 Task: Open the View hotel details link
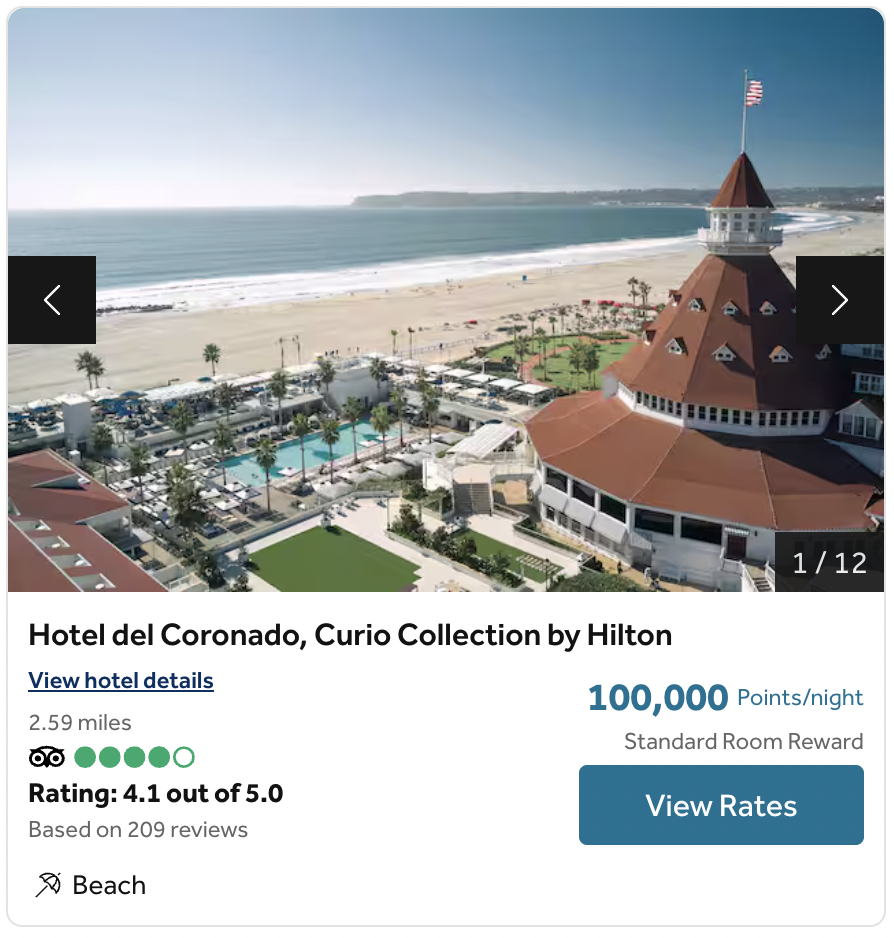click(121, 681)
